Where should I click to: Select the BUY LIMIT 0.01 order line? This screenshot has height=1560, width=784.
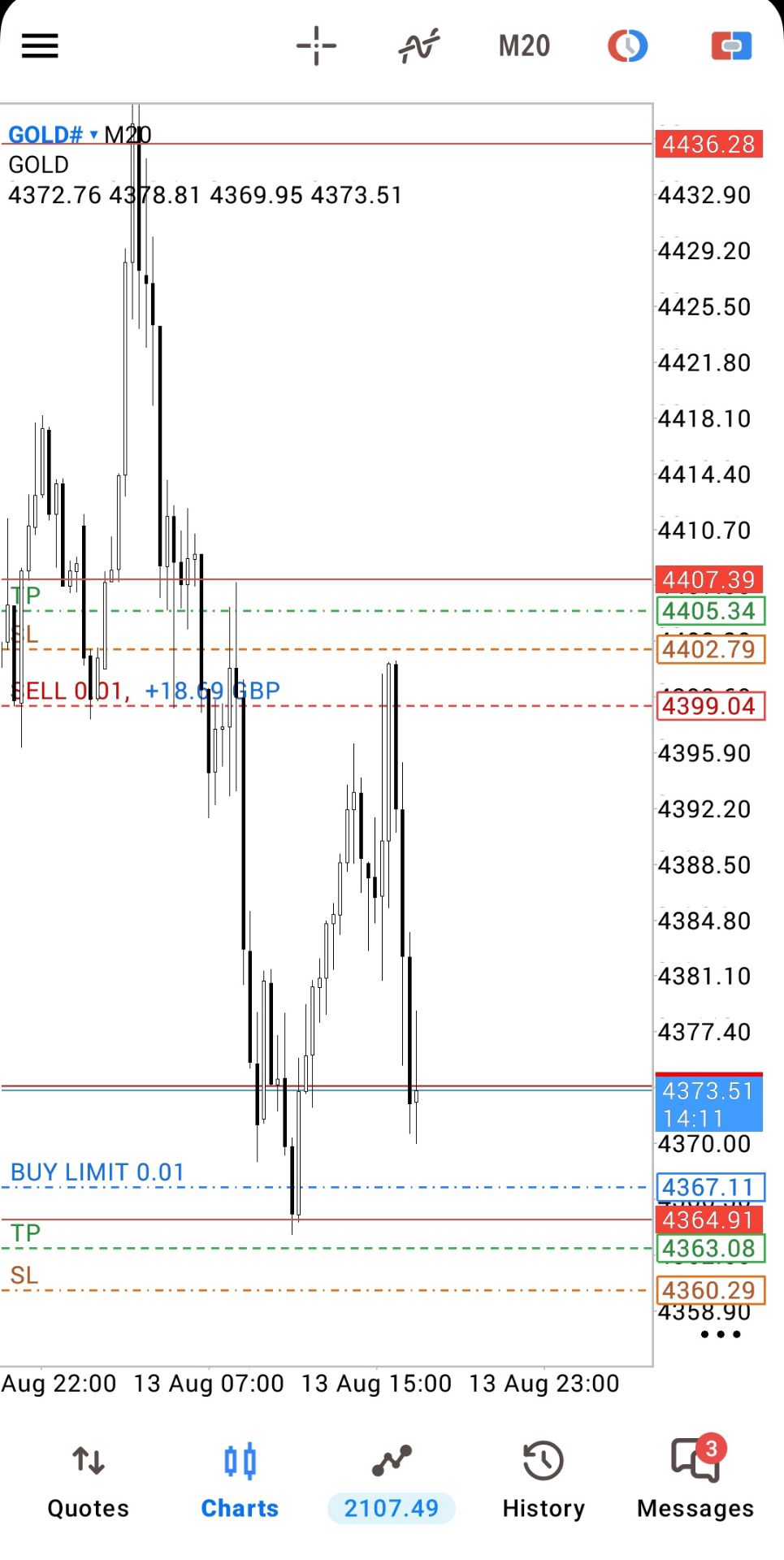97,1172
